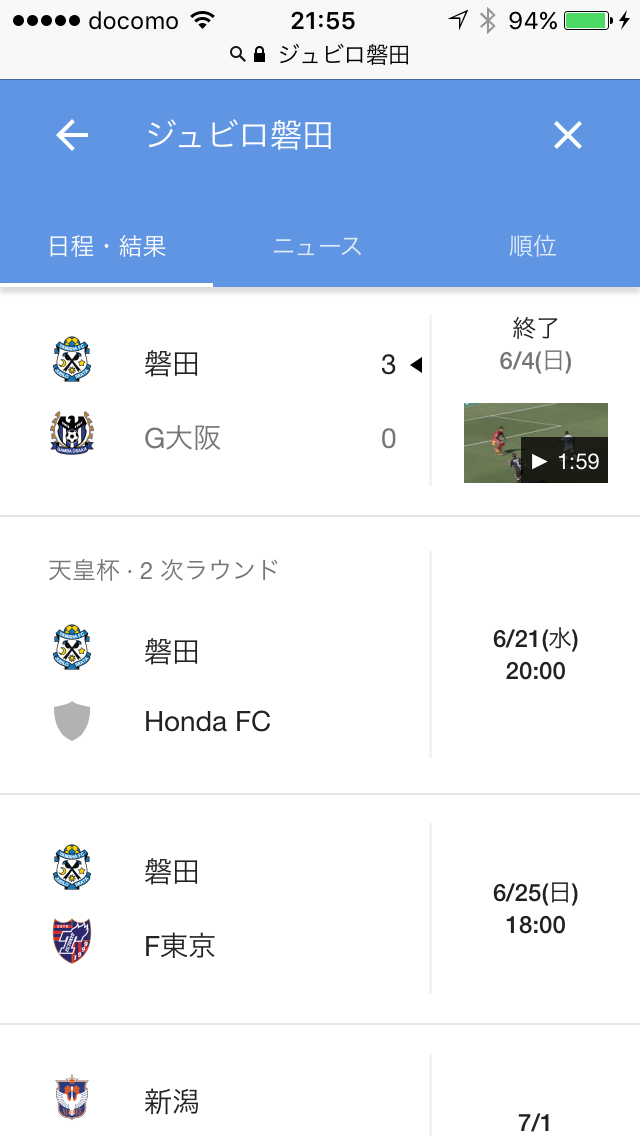Open the 新潟 match on 7/1

pos(320,1081)
